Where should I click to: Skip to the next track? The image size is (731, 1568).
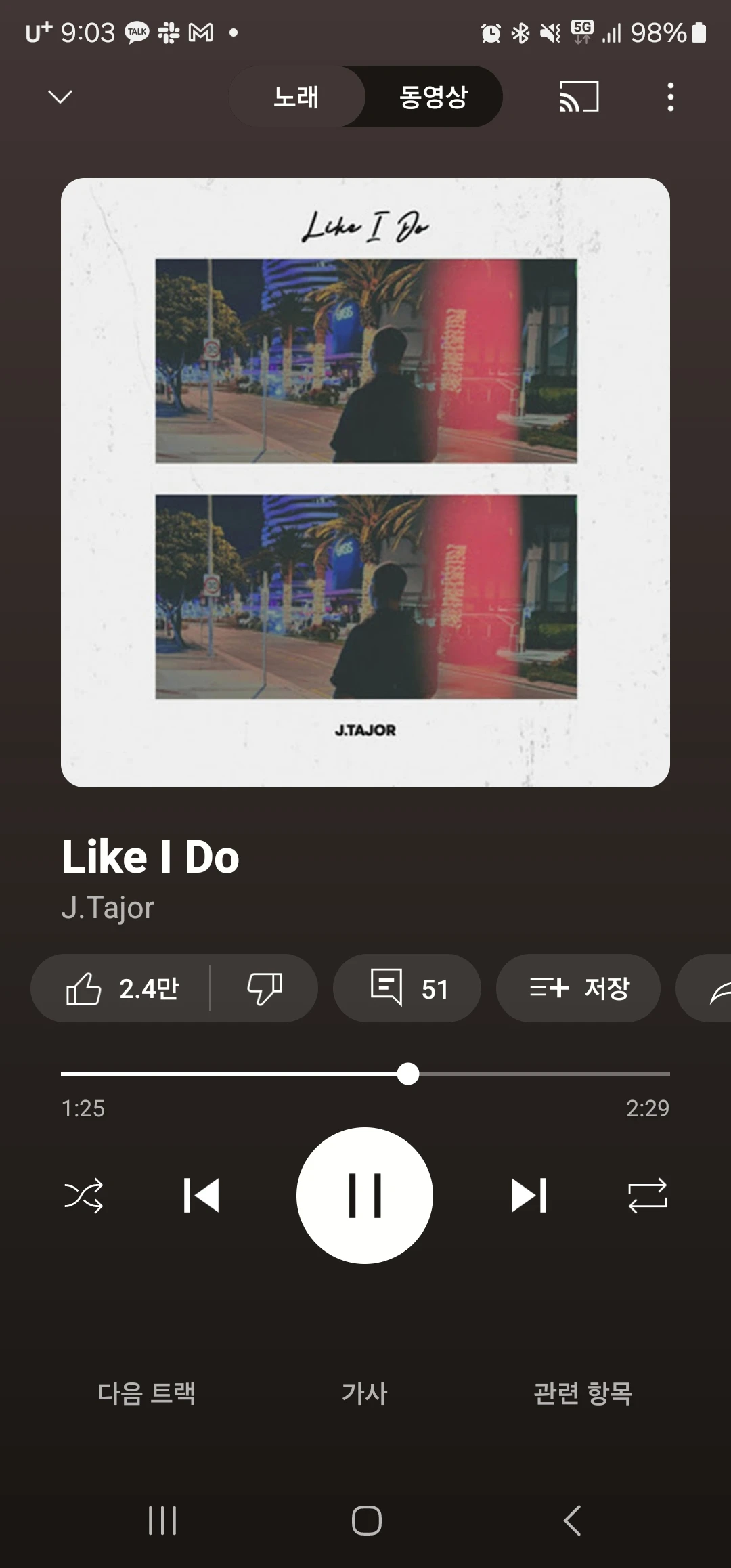click(x=529, y=1196)
